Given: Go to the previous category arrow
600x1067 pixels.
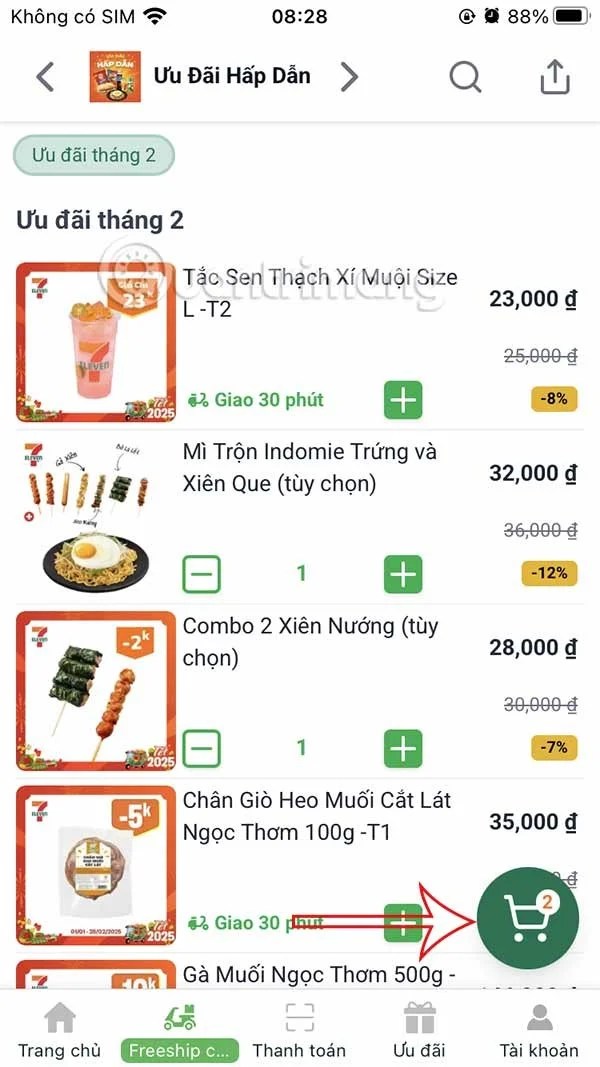Looking at the screenshot, I should (45, 77).
